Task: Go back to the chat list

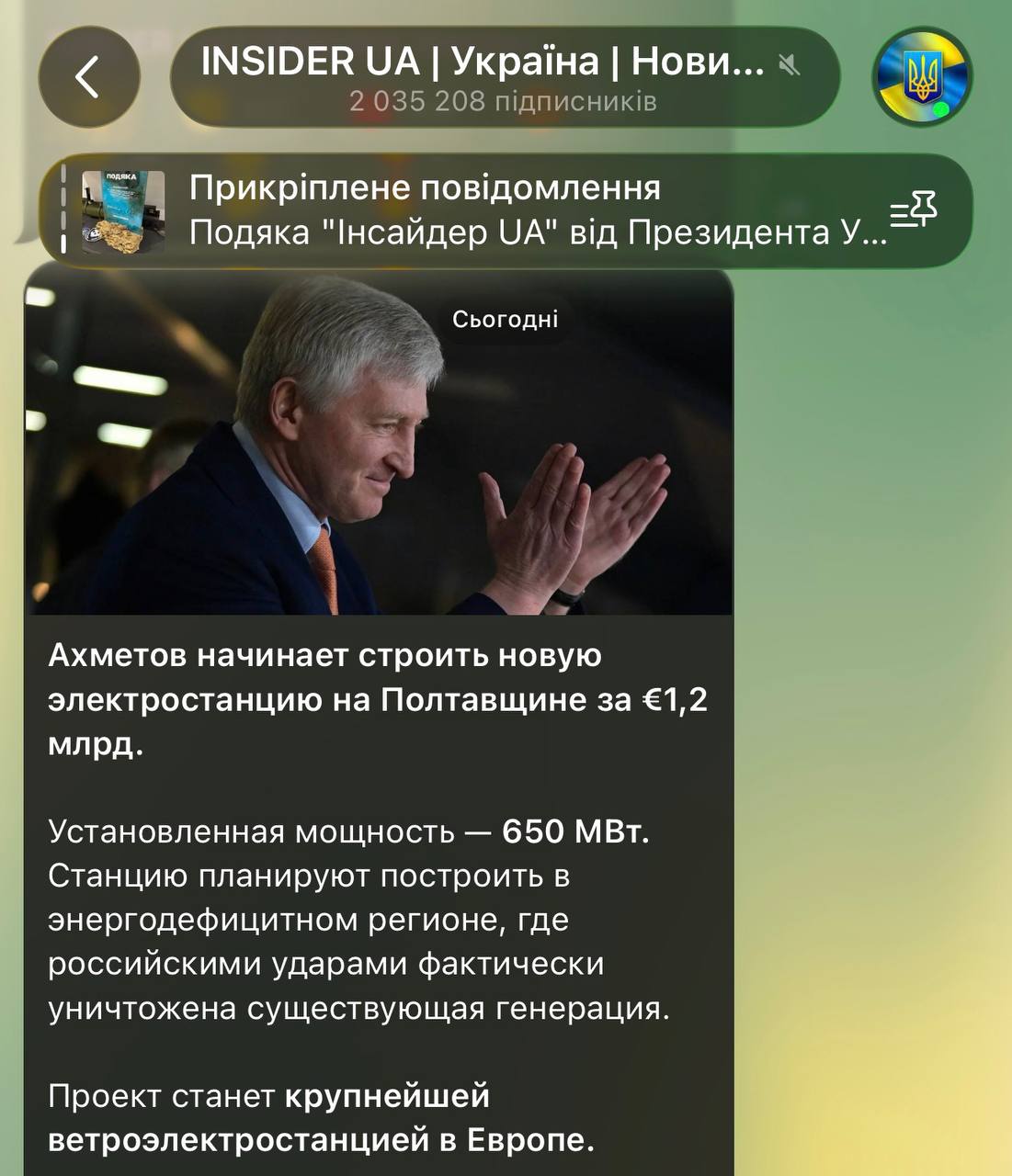Action: [88, 76]
